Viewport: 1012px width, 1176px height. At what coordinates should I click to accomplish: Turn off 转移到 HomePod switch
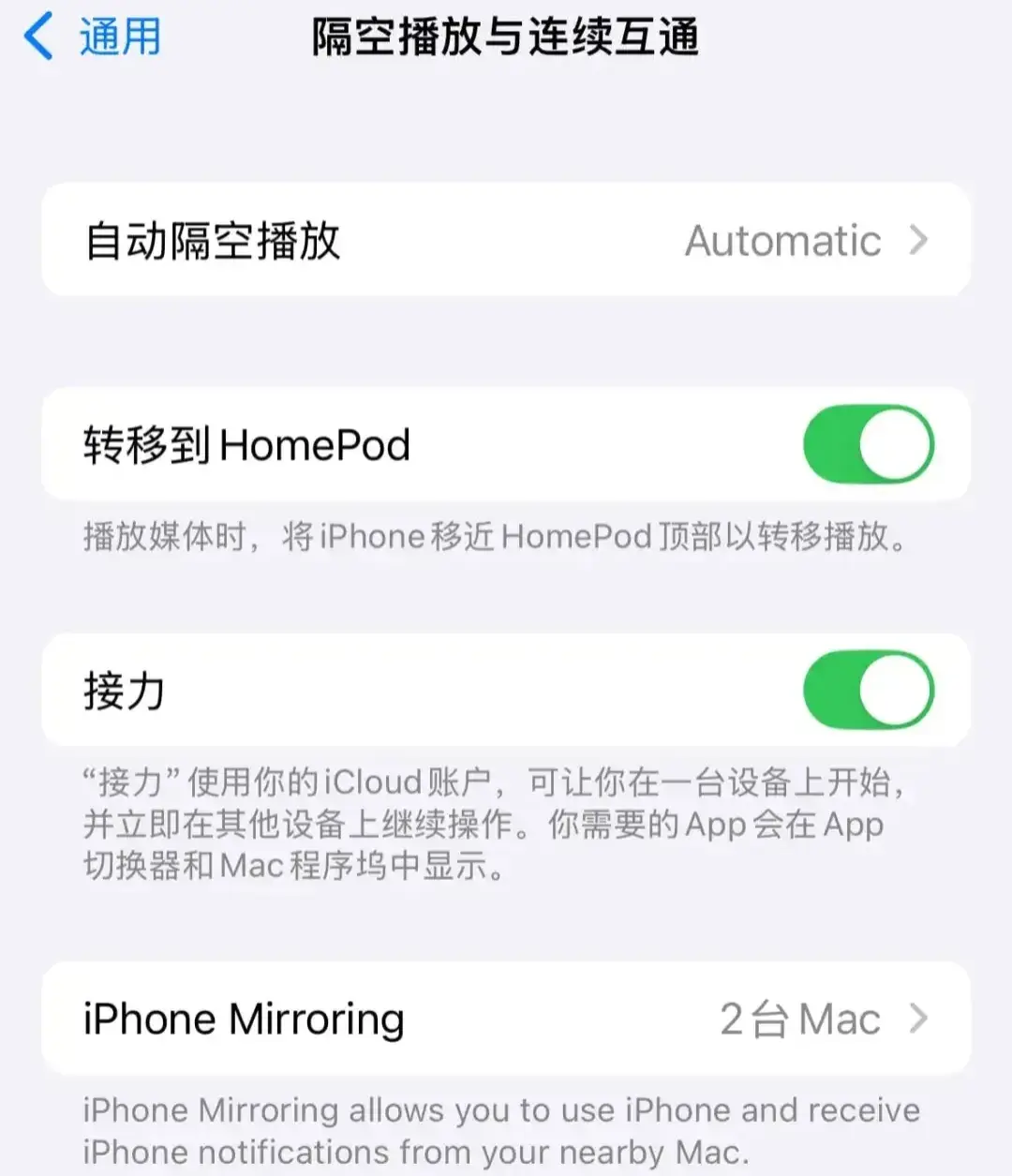click(x=868, y=445)
